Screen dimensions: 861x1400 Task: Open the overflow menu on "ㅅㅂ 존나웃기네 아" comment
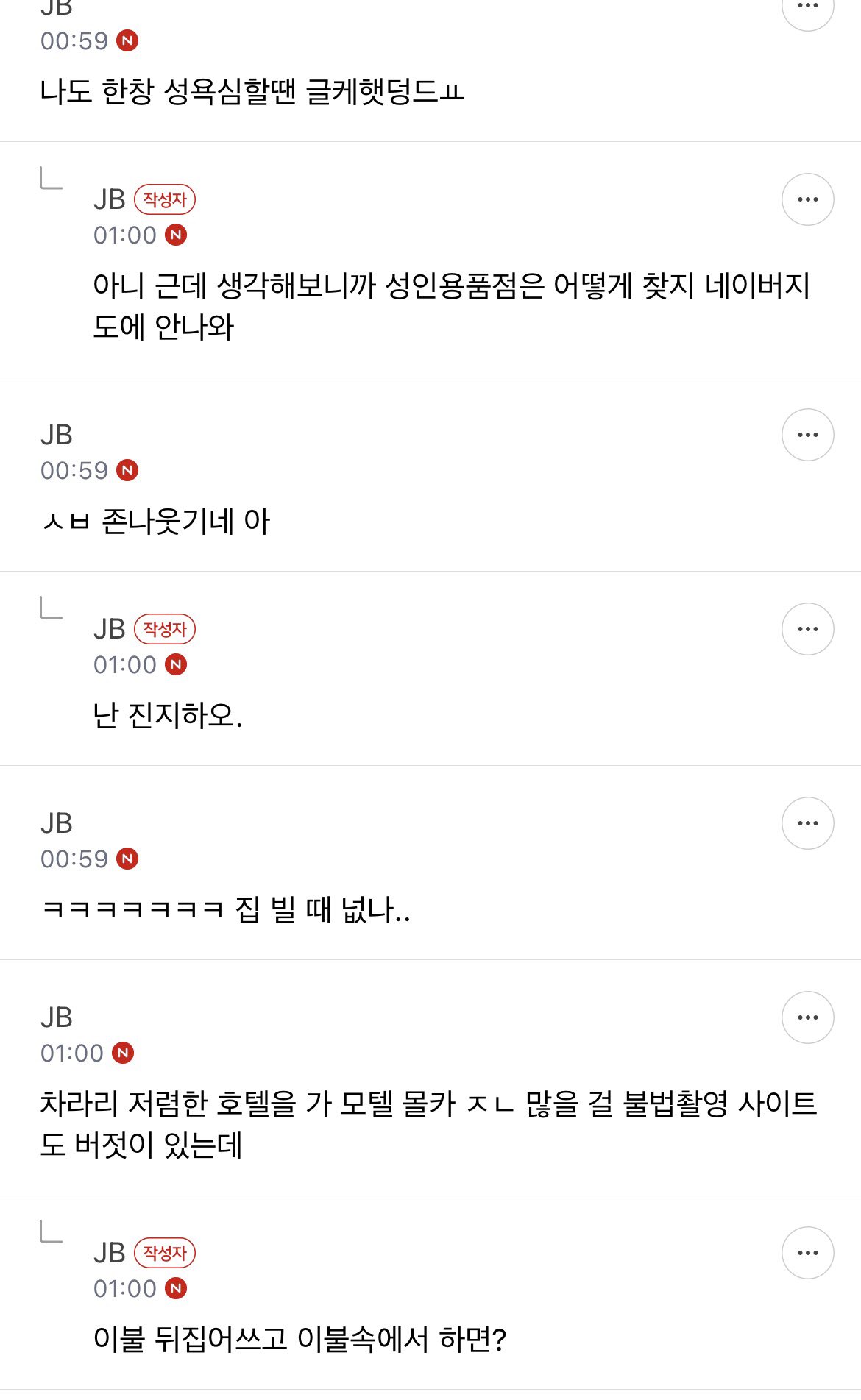point(807,435)
